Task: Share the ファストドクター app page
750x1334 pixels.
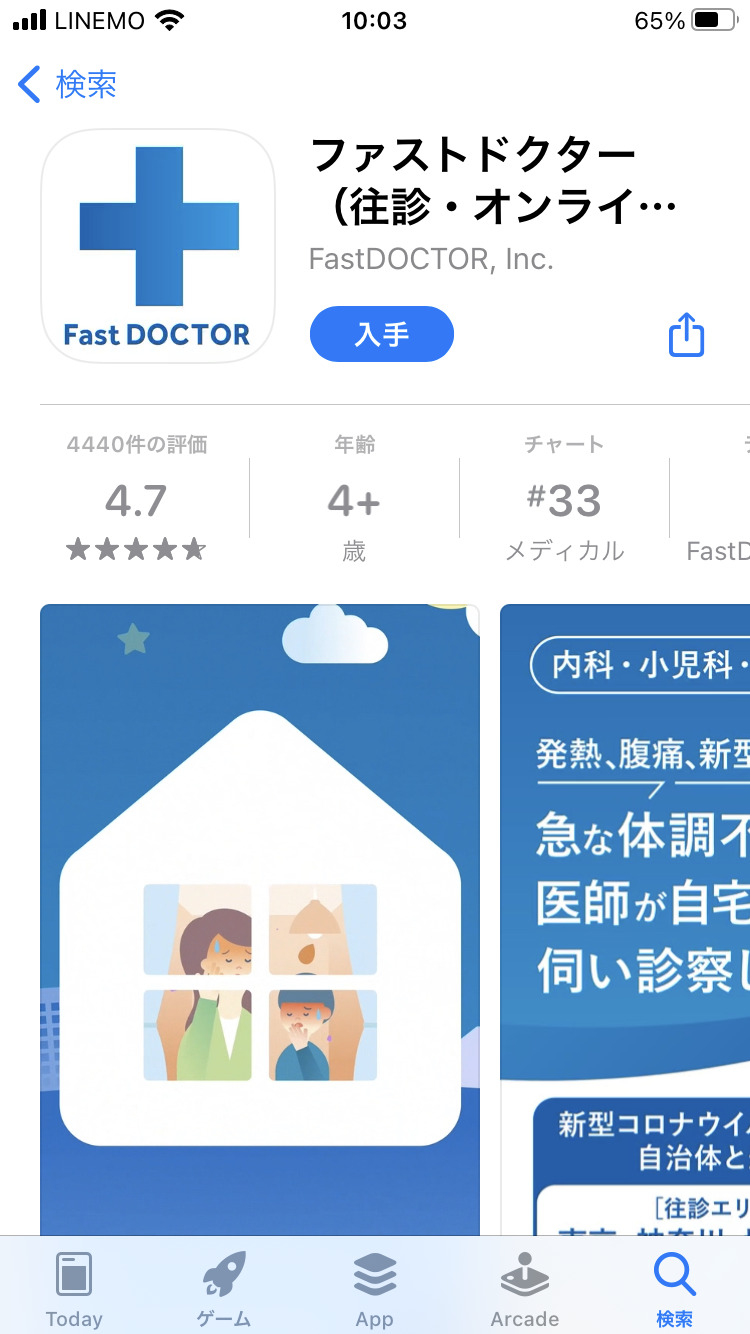Action: [686, 334]
